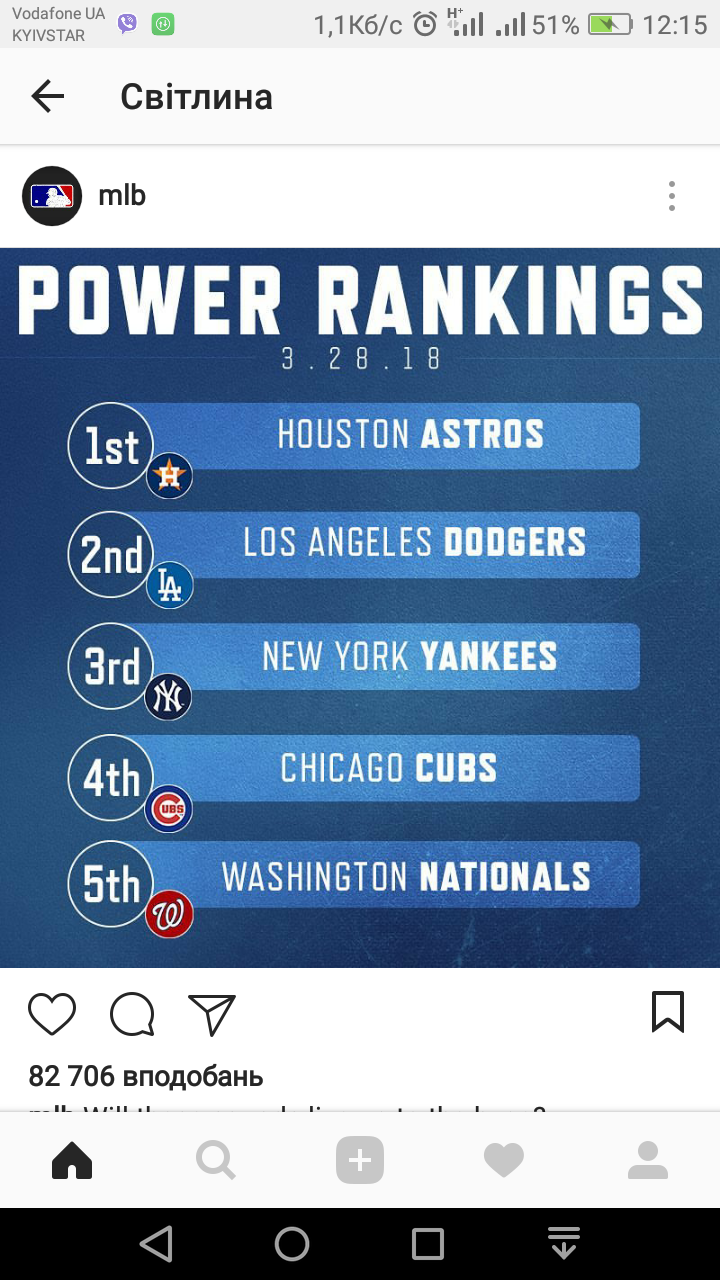This screenshot has width=720, height=1280.
Task: Share the post via direct message
Action: click(x=212, y=1014)
